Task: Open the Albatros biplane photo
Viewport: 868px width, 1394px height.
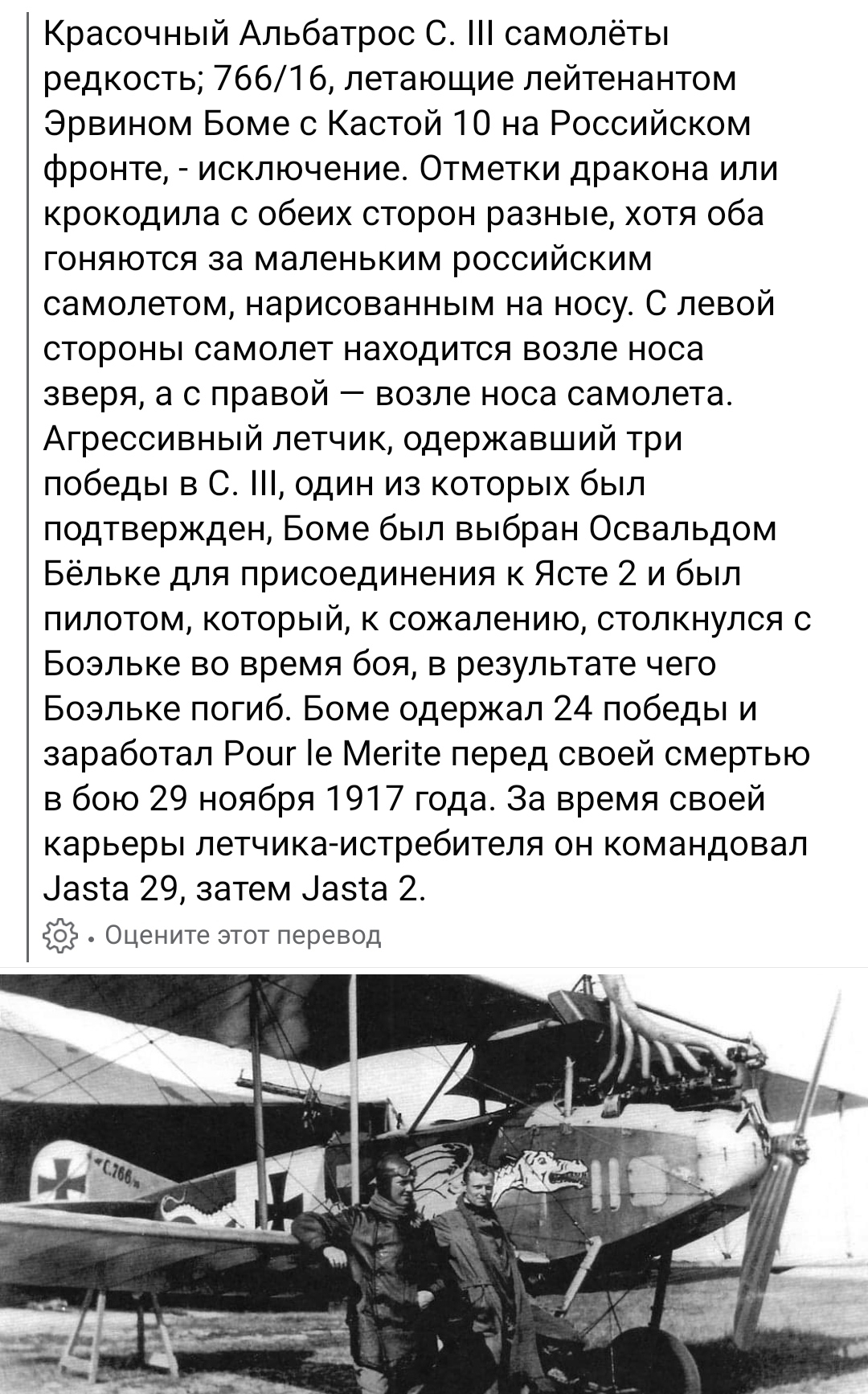Action: pyautogui.click(x=434, y=1182)
